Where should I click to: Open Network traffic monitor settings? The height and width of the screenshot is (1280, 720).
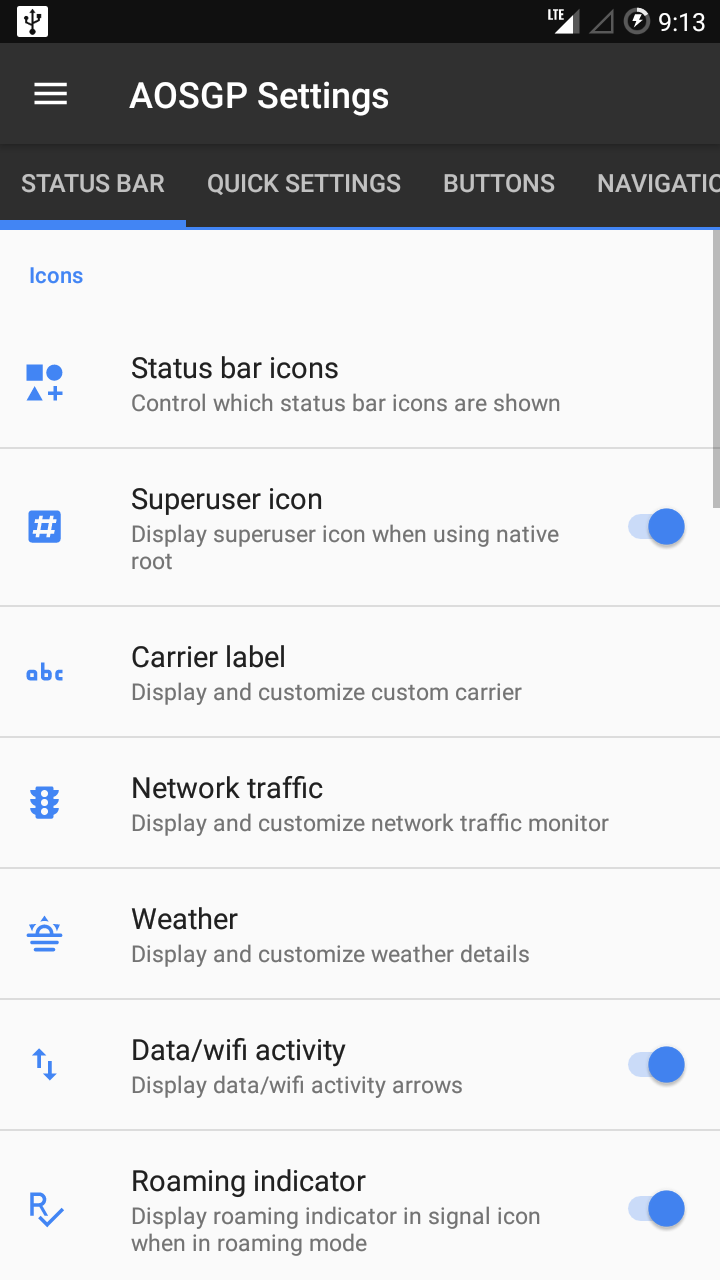click(360, 803)
